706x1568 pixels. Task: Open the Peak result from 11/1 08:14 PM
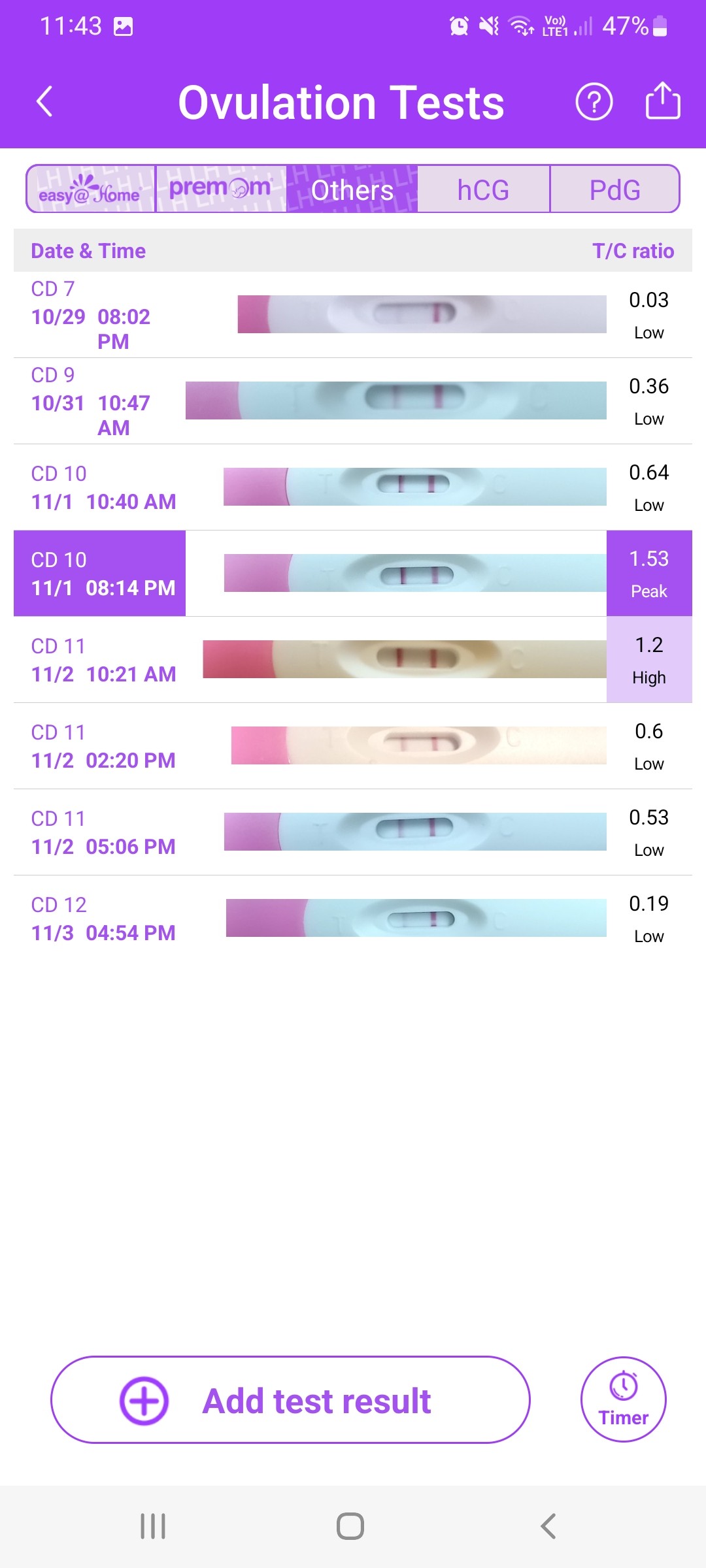tap(353, 574)
